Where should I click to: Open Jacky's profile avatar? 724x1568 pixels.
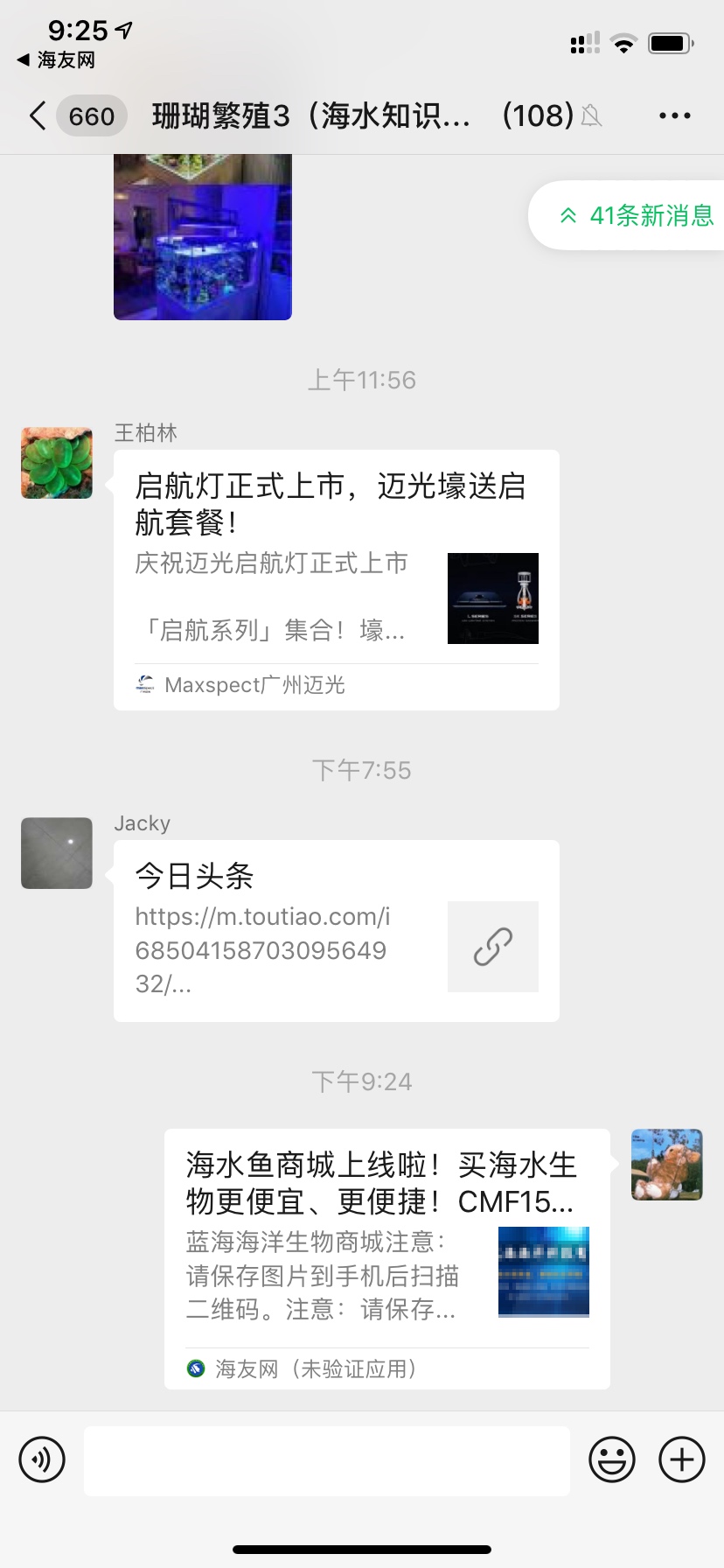(x=57, y=853)
